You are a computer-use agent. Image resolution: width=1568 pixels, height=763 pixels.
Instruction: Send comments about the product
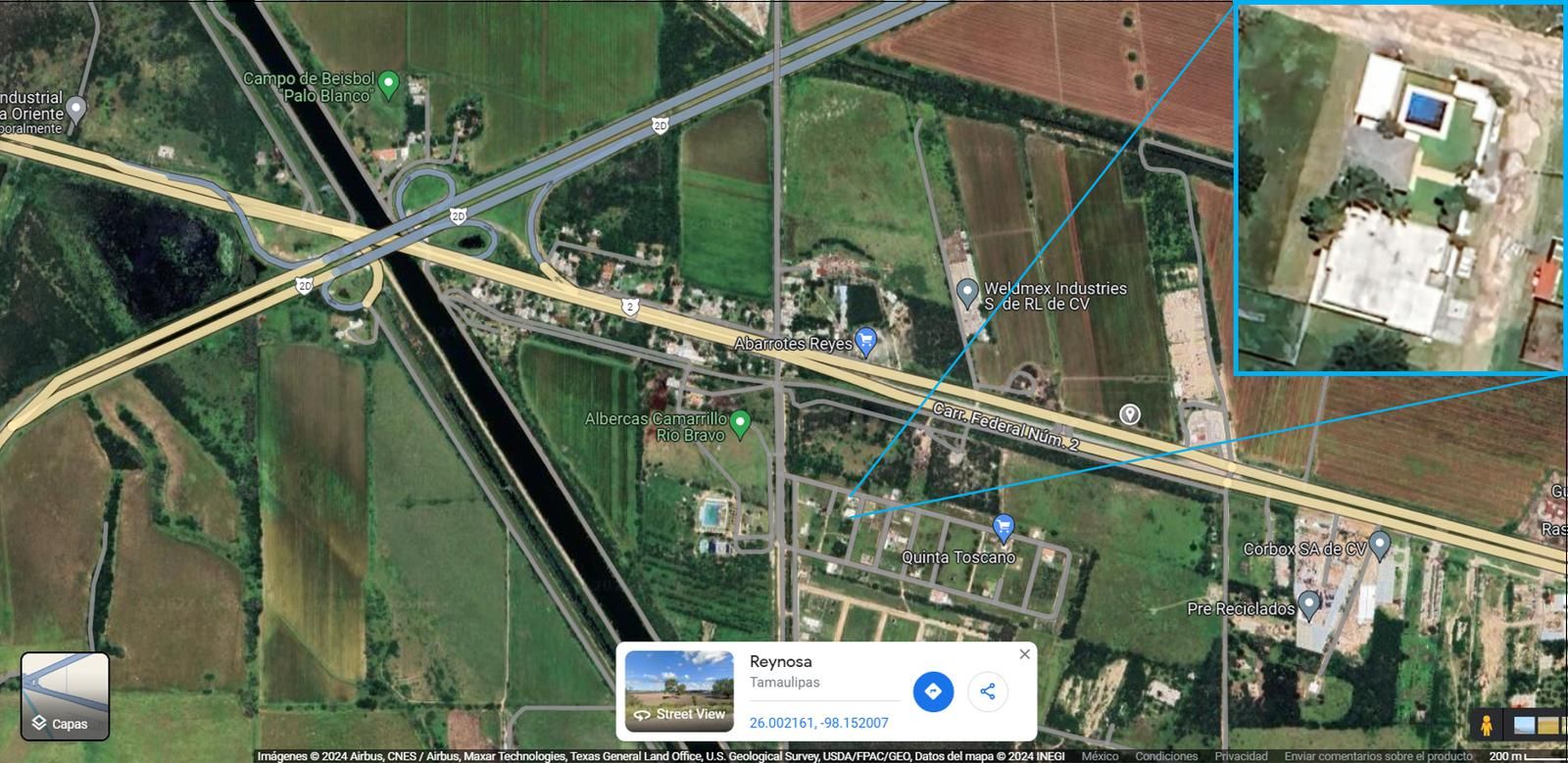(1378, 756)
